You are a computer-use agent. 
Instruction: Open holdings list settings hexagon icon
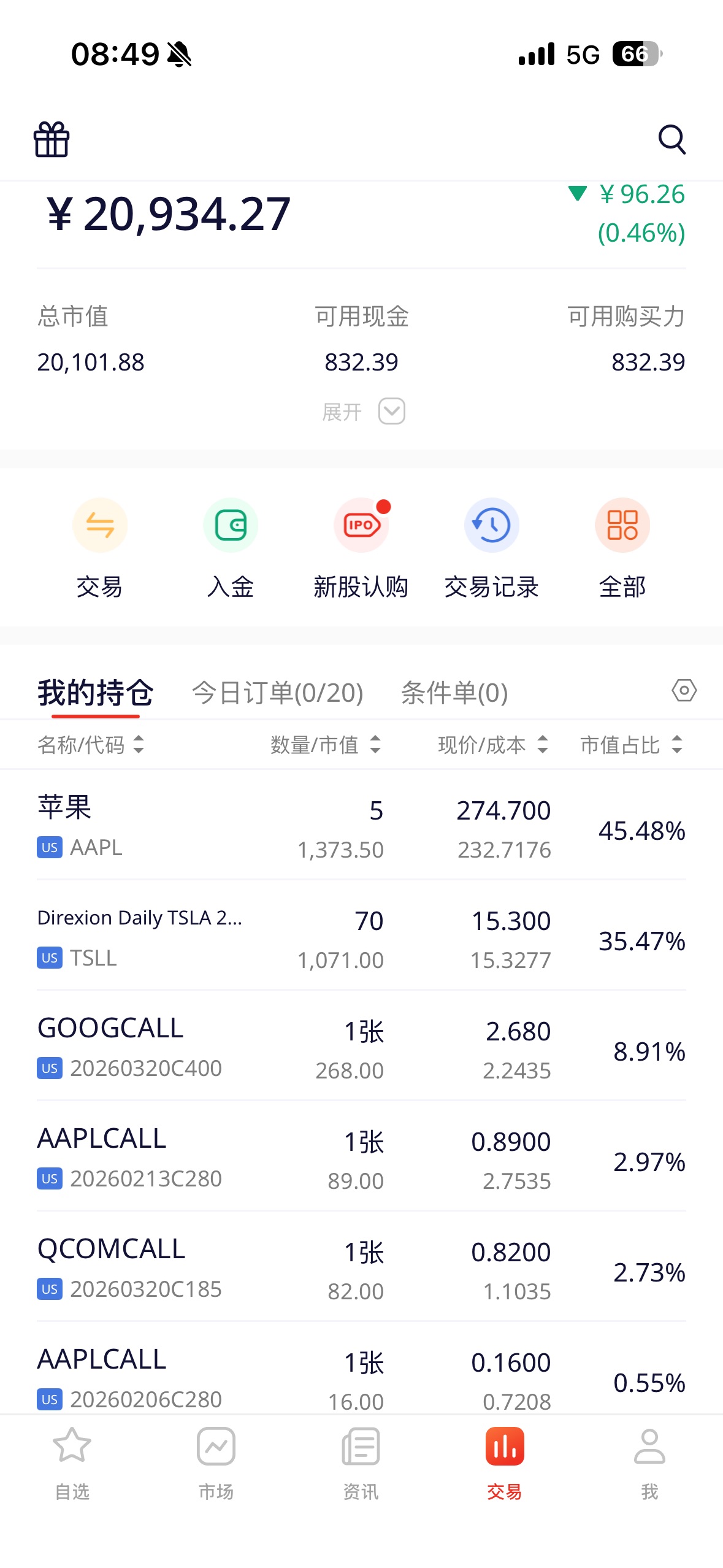(684, 691)
